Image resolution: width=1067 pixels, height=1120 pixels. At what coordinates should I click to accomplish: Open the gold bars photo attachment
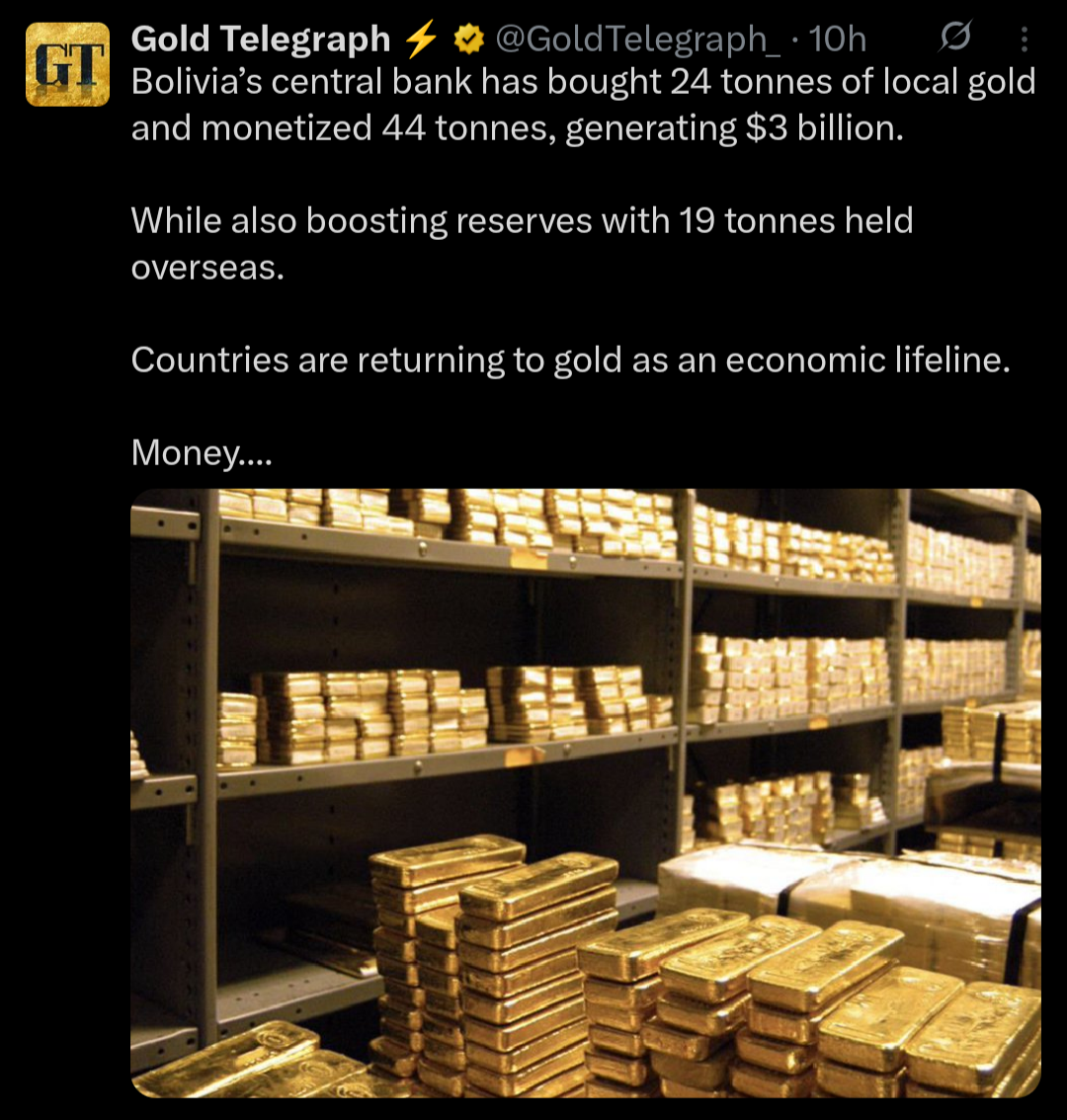click(x=585, y=792)
